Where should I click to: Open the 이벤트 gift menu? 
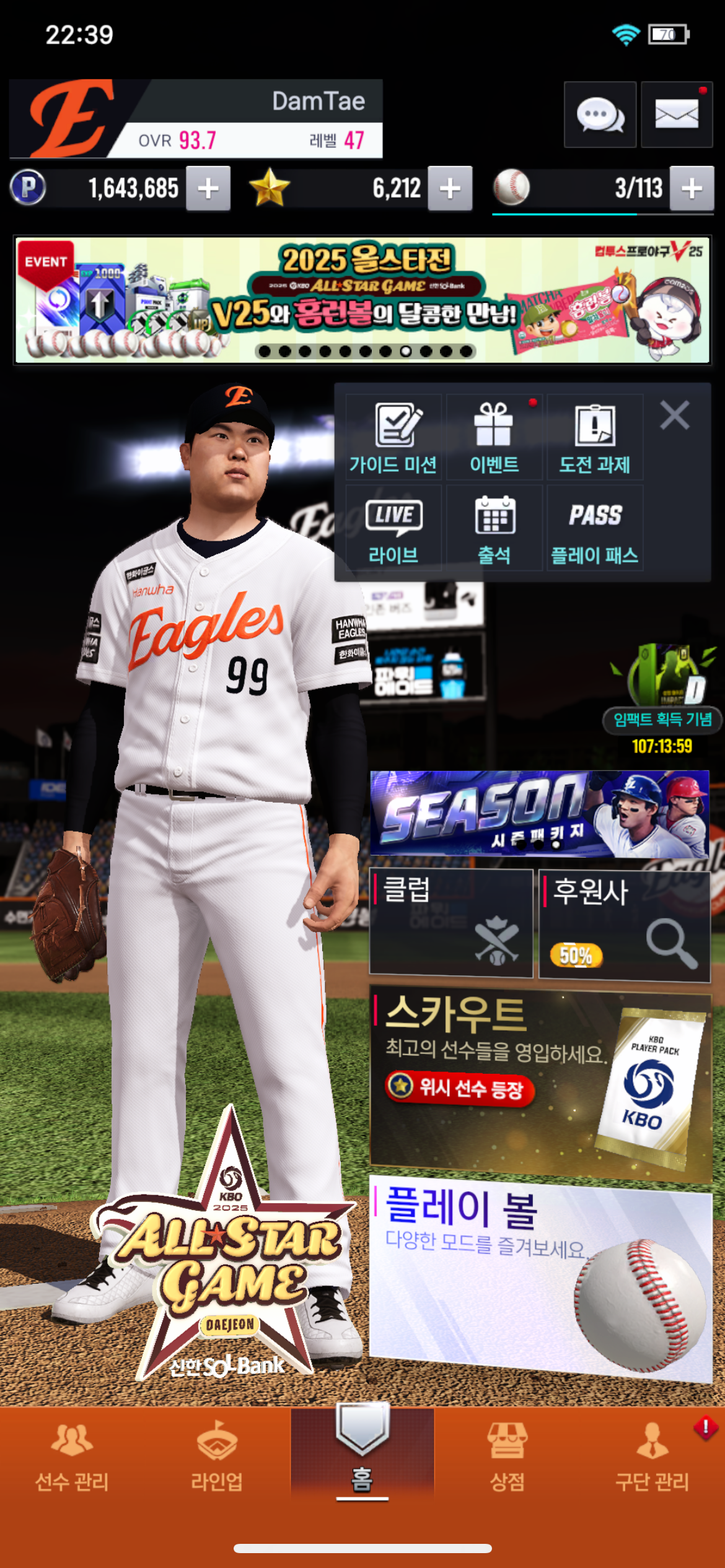tap(494, 437)
